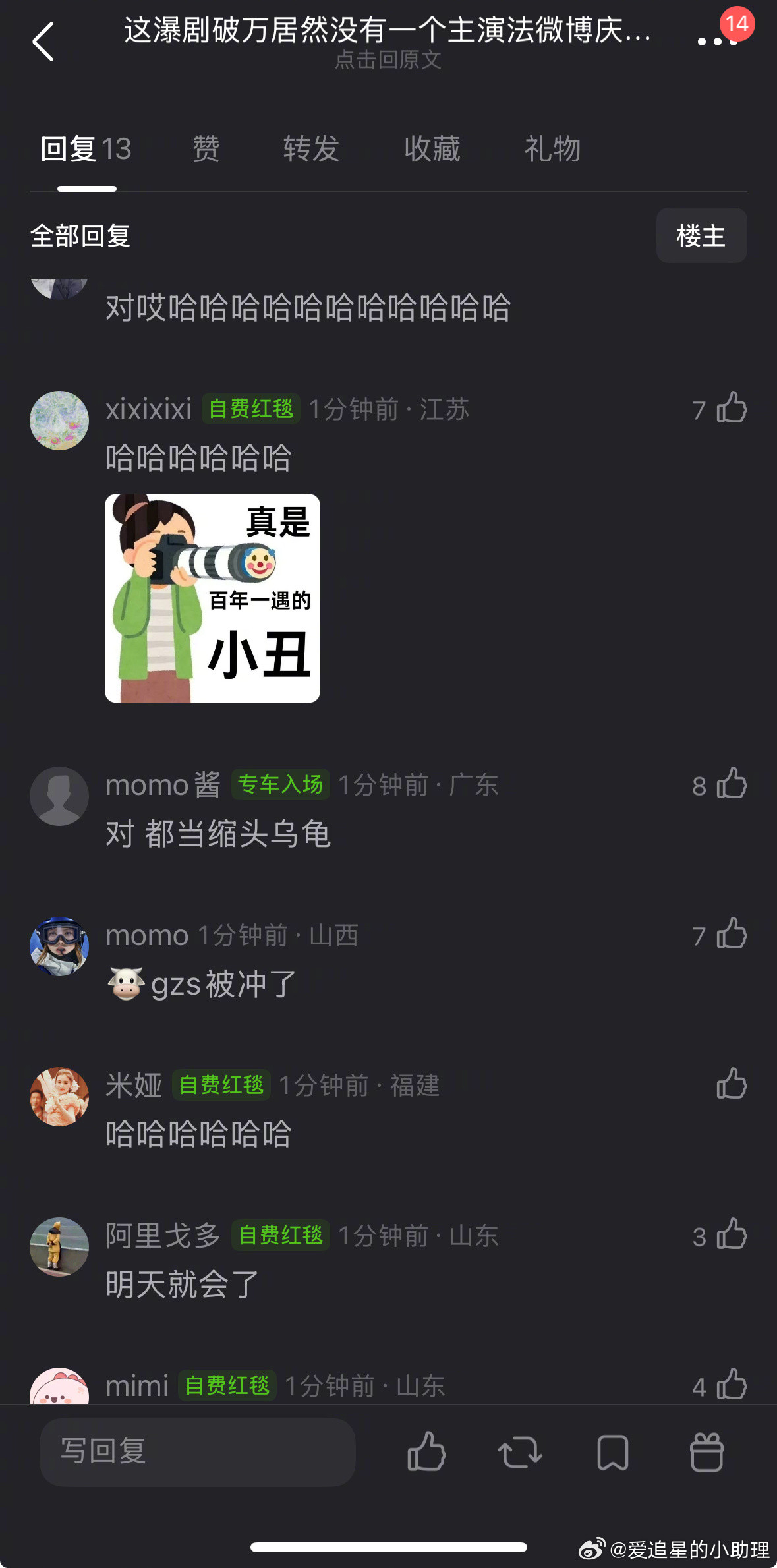Switch to the 赞 tab
Viewport: 777px width, 1568px height.
click(204, 149)
